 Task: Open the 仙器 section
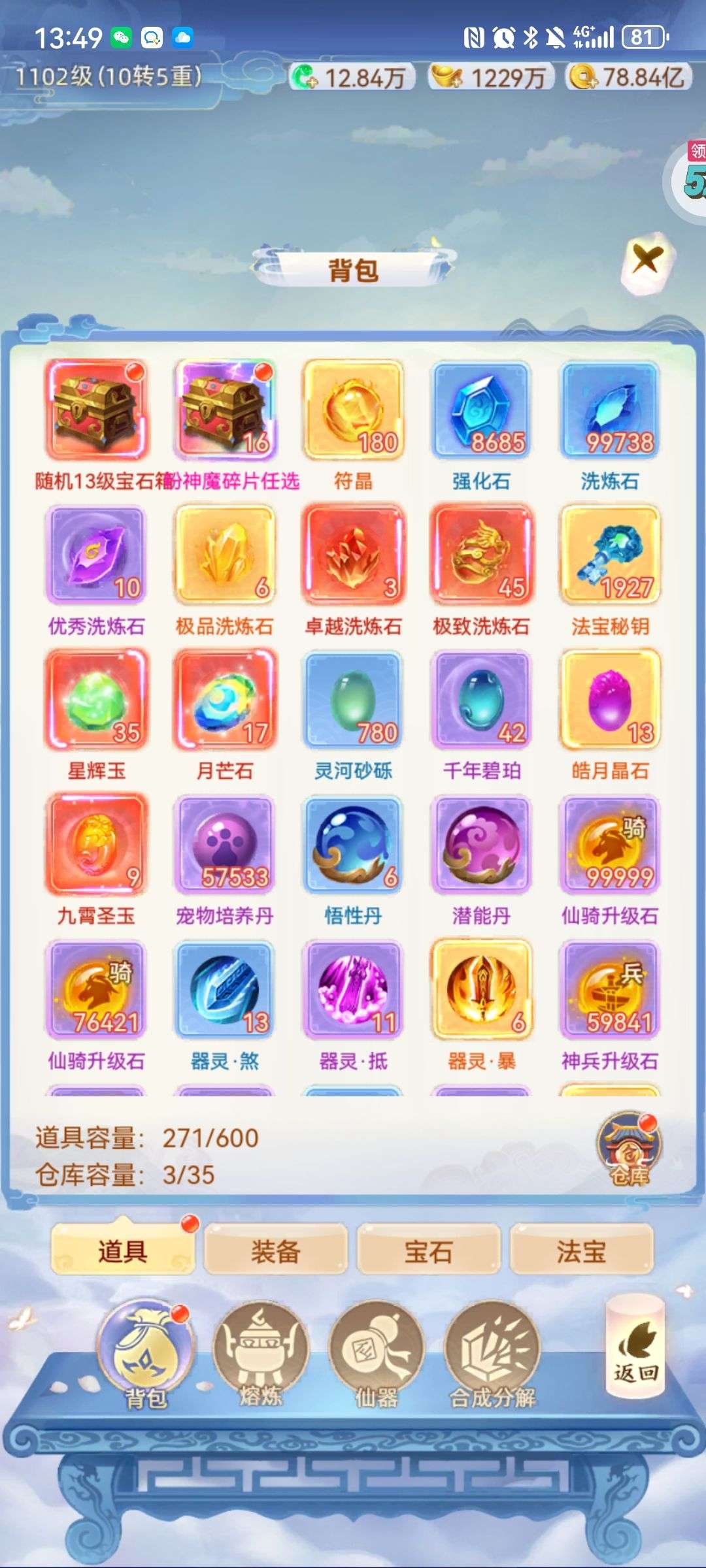coord(377,1352)
